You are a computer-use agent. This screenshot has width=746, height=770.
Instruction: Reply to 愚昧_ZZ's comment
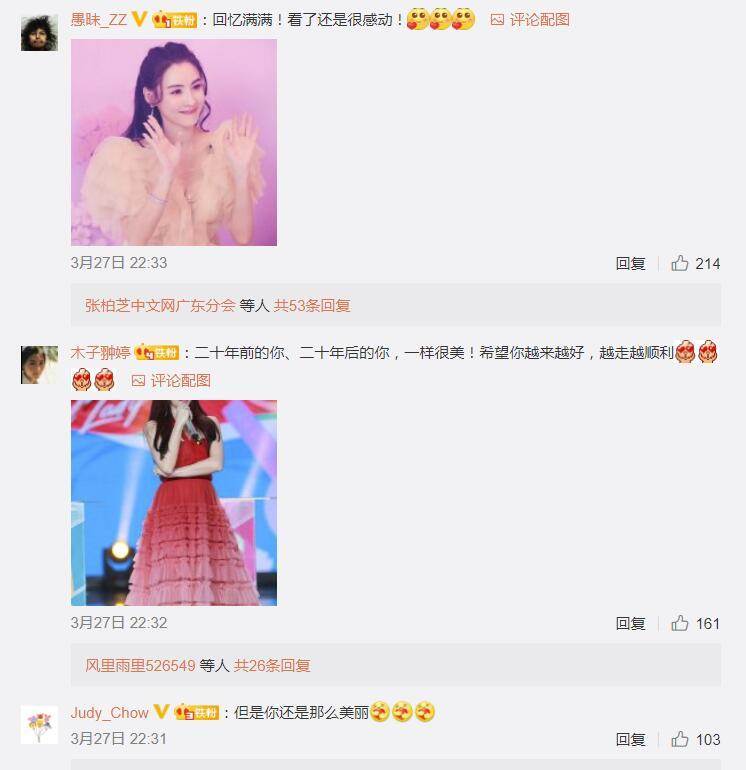(630, 264)
